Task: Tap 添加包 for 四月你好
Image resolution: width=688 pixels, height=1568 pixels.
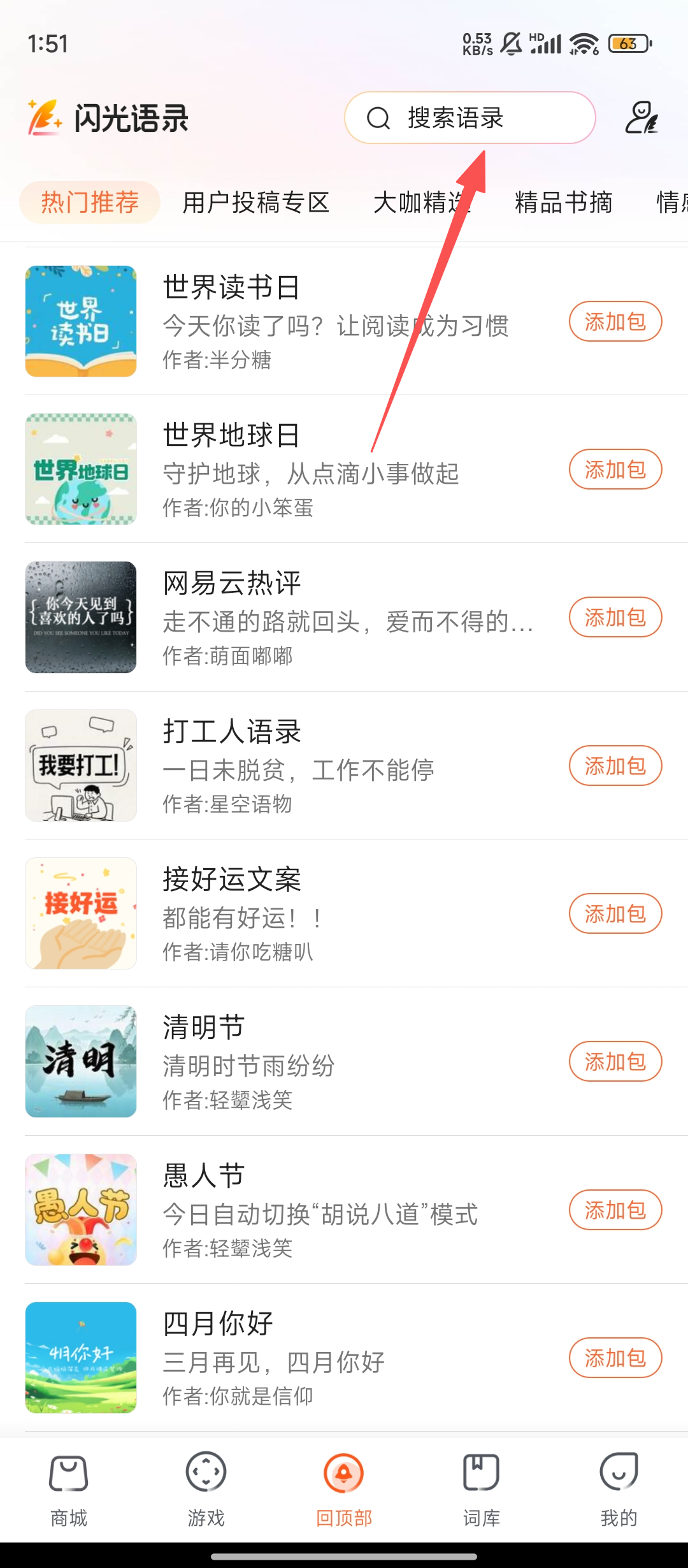Action: coord(615,1358)
